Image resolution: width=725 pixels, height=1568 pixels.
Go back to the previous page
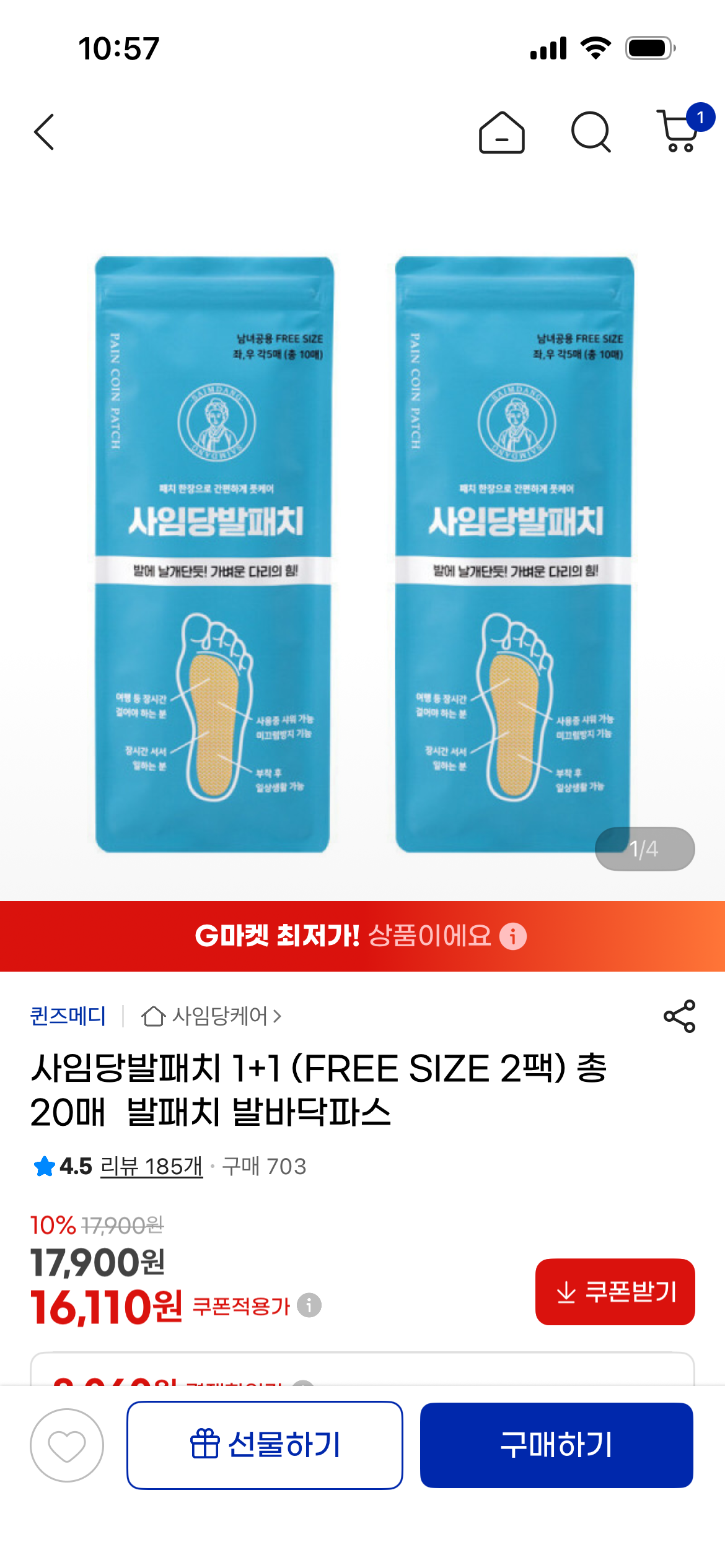point(45,132)
